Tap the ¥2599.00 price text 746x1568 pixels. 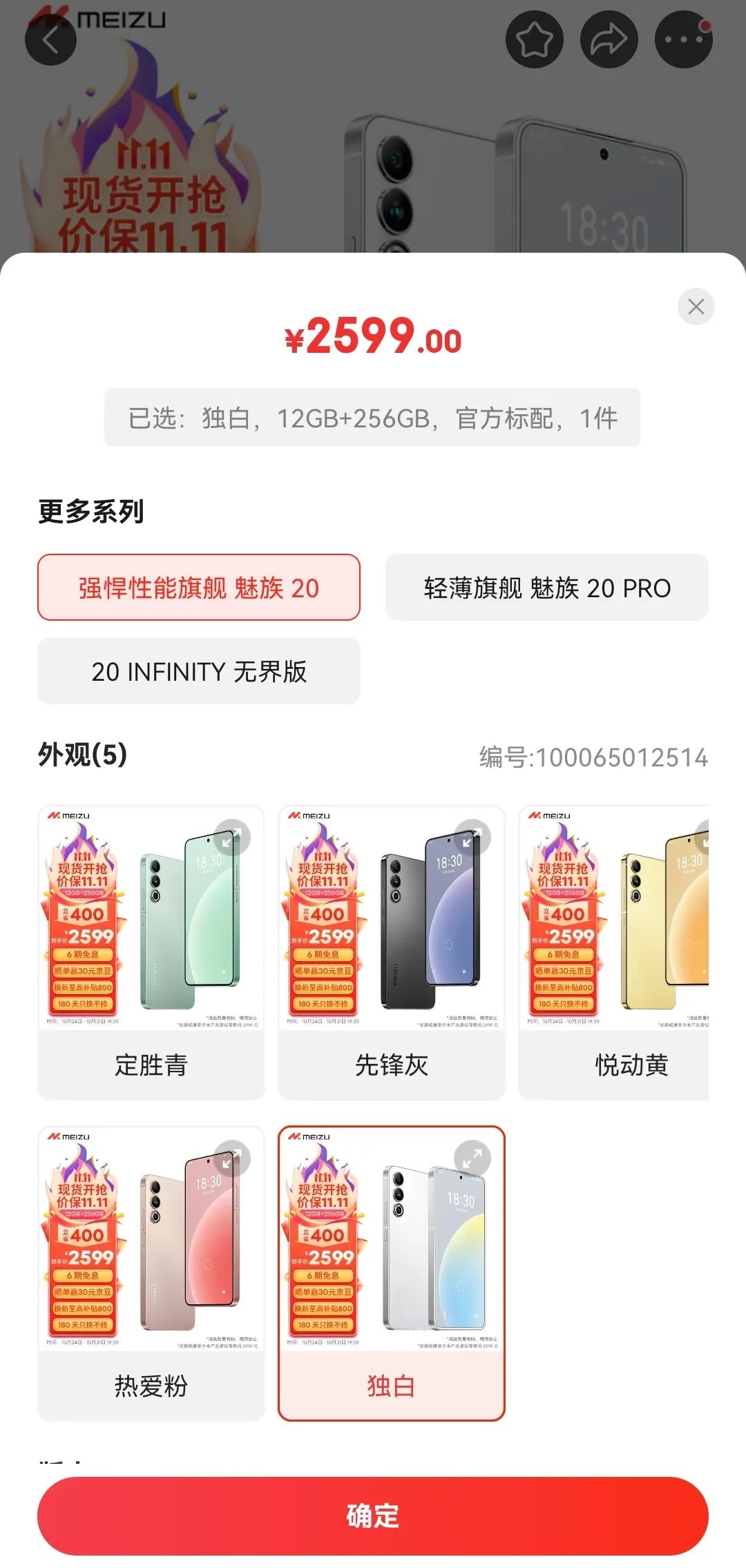[373, 338]
